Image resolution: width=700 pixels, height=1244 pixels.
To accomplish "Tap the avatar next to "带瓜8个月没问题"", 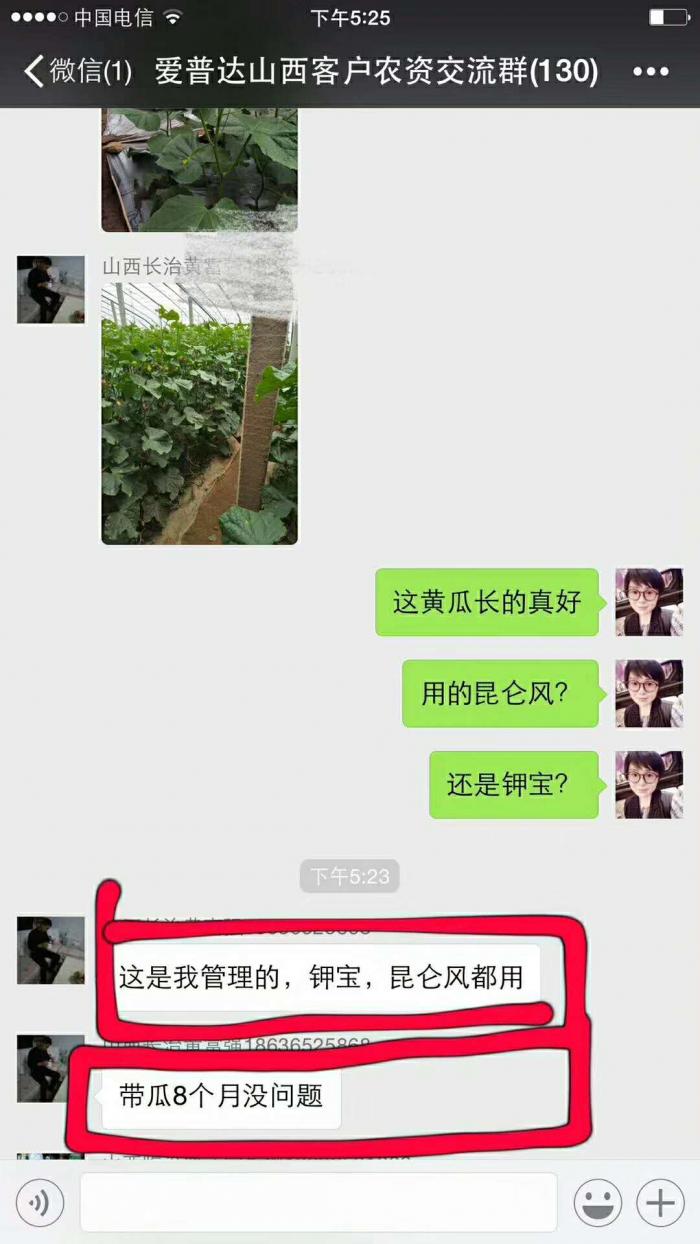I will (x=51, y=1068).
